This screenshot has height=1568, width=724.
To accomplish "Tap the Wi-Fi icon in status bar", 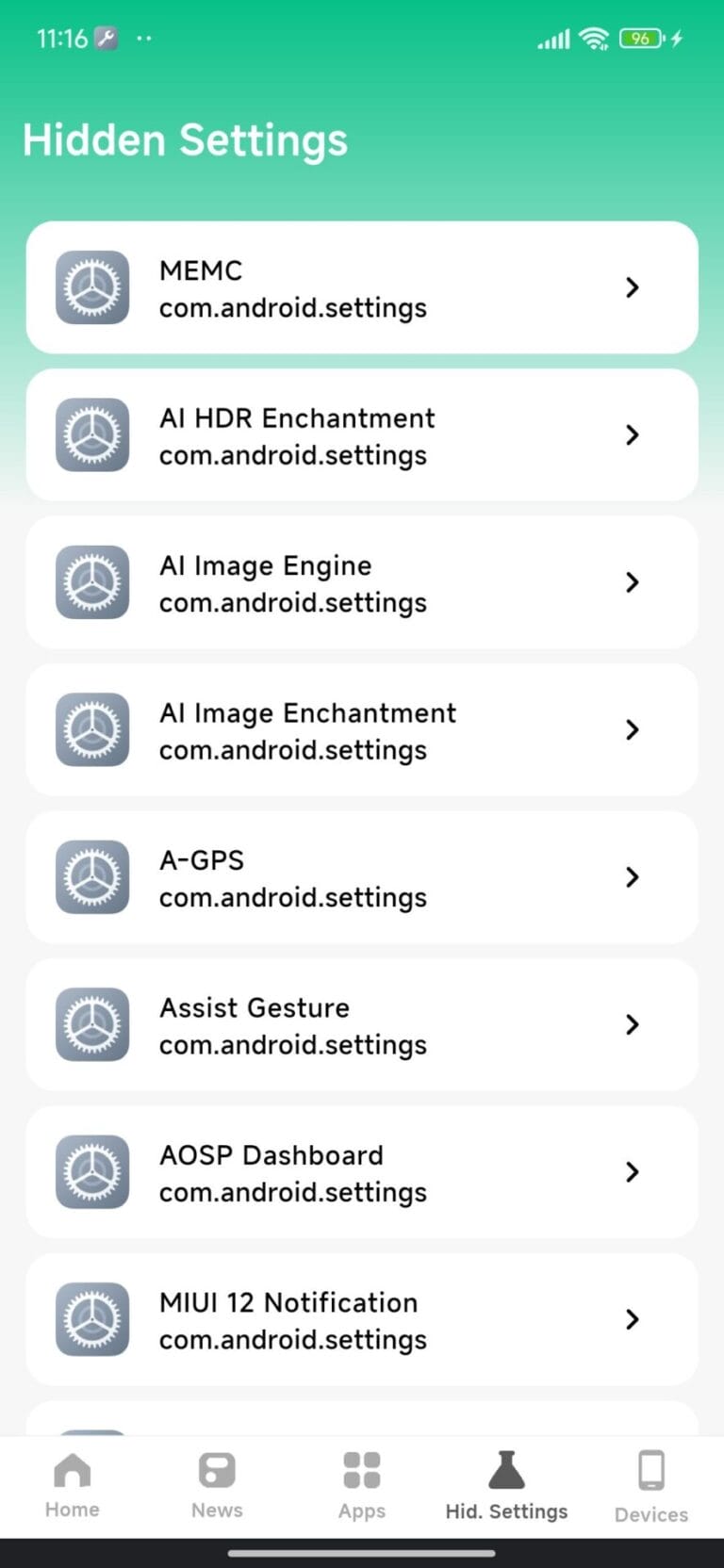I will pyautogui.click(x=594, y=39).
